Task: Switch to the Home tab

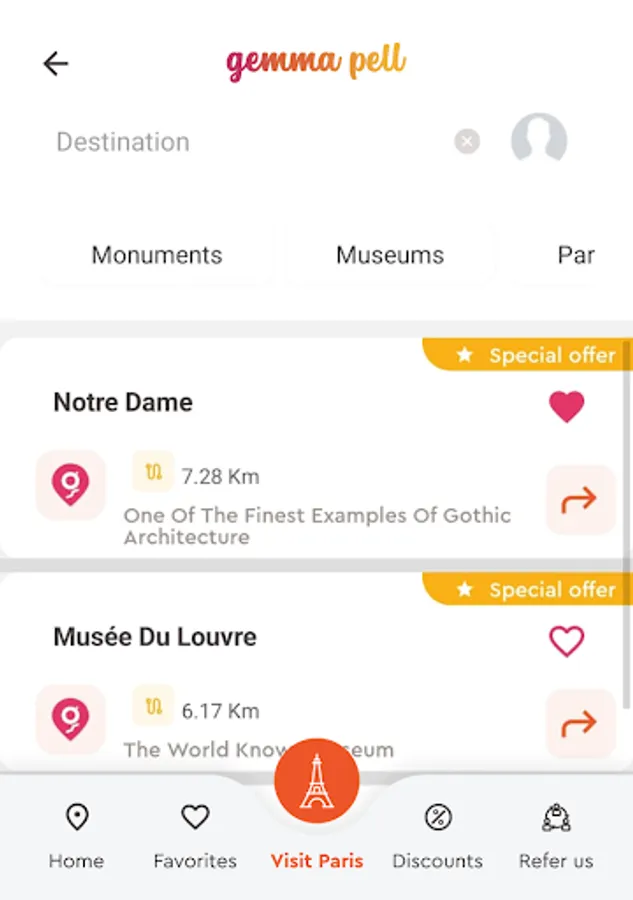Action: pos(76,836)
